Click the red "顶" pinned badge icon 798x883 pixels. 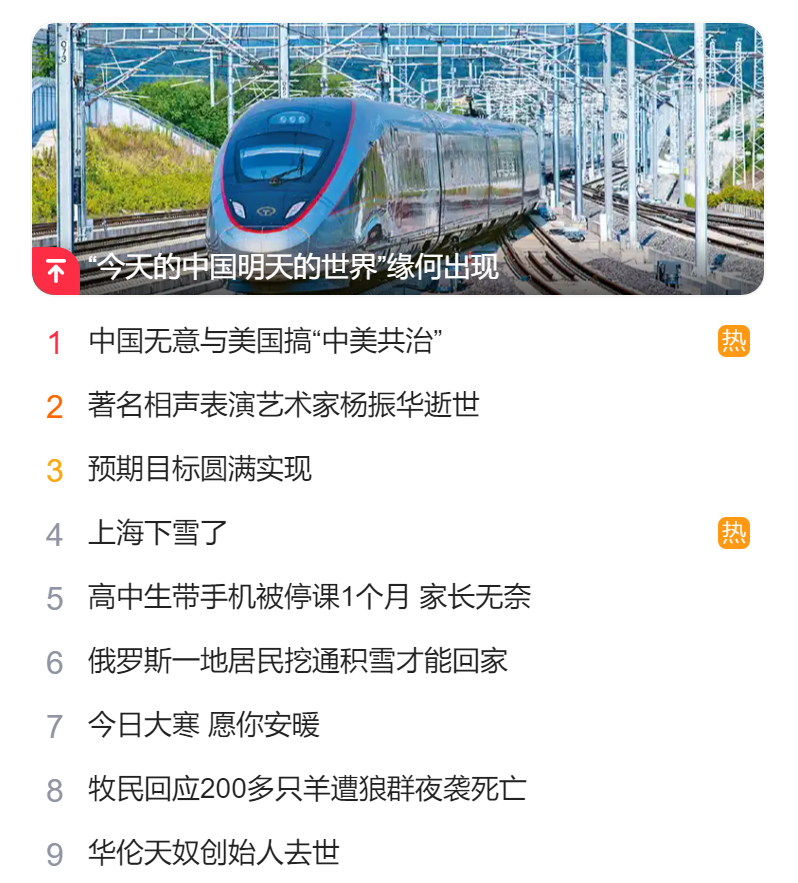tap(55, 267)
